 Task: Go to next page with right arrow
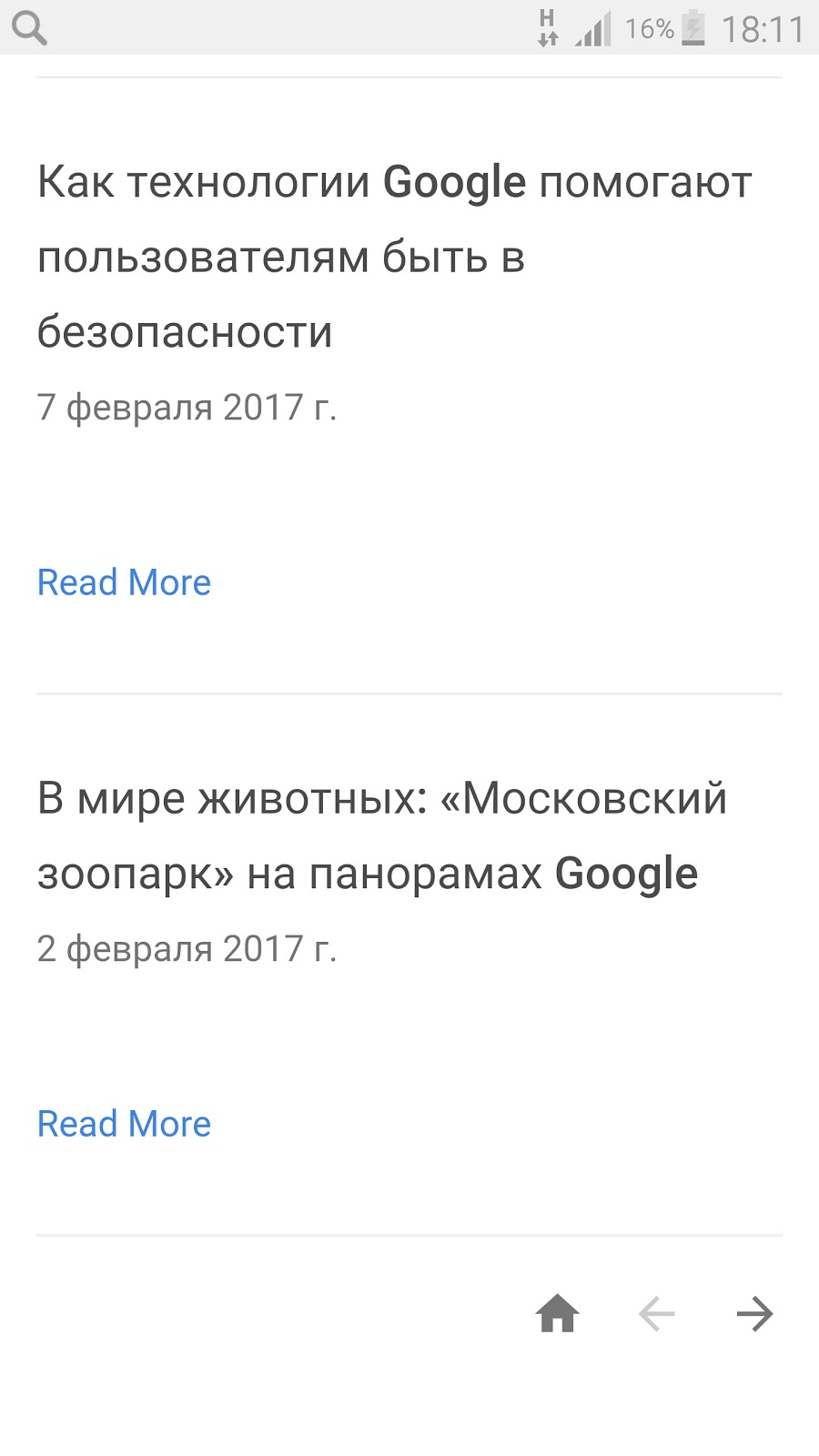(x=754, y=1314)
